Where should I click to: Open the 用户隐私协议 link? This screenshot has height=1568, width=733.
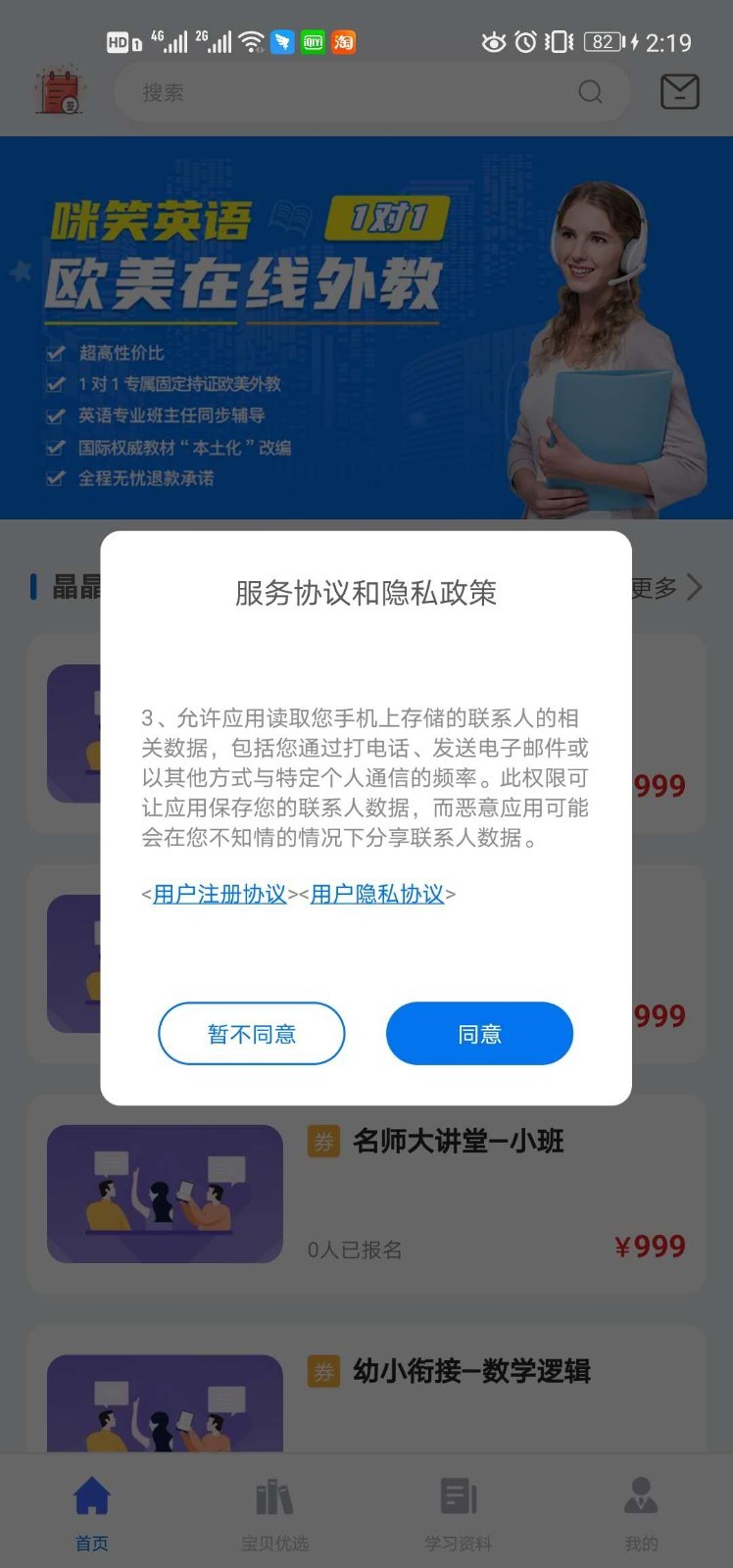(377, 894)
